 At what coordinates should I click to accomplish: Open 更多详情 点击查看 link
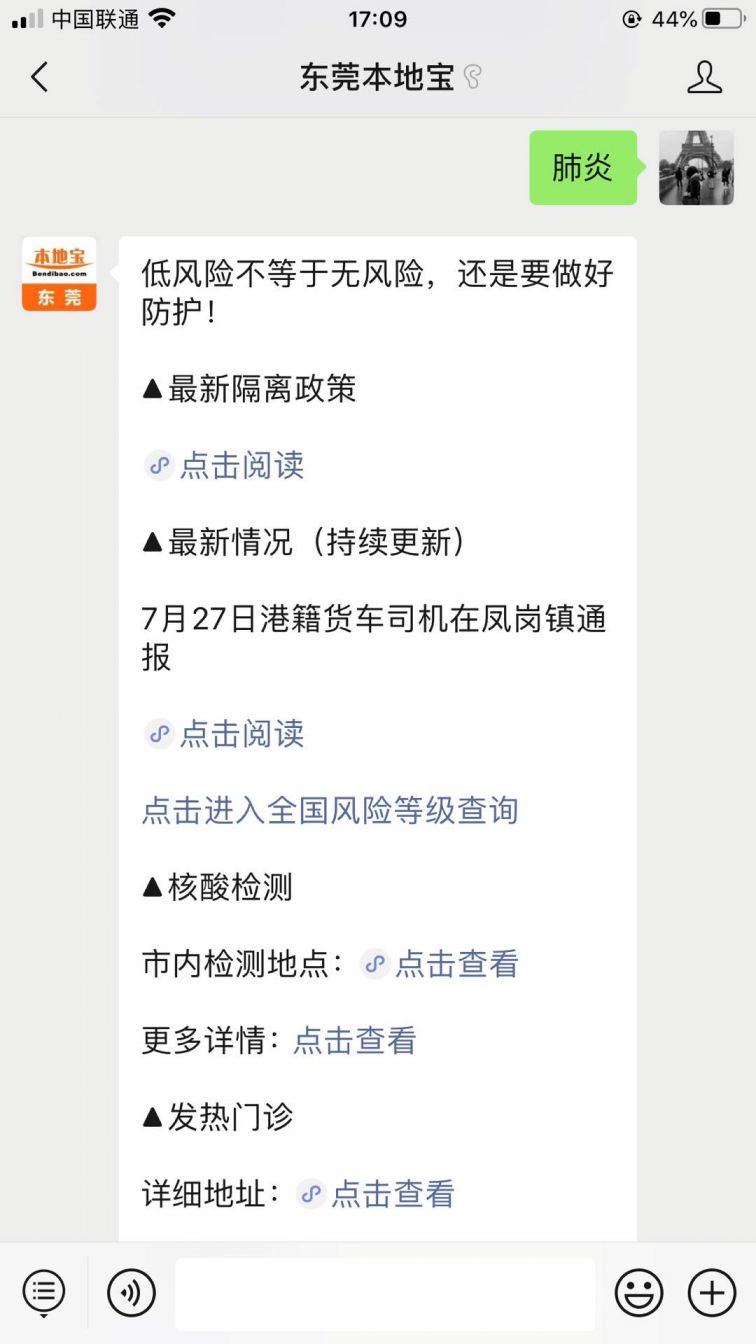click(x=354, y=1040)
